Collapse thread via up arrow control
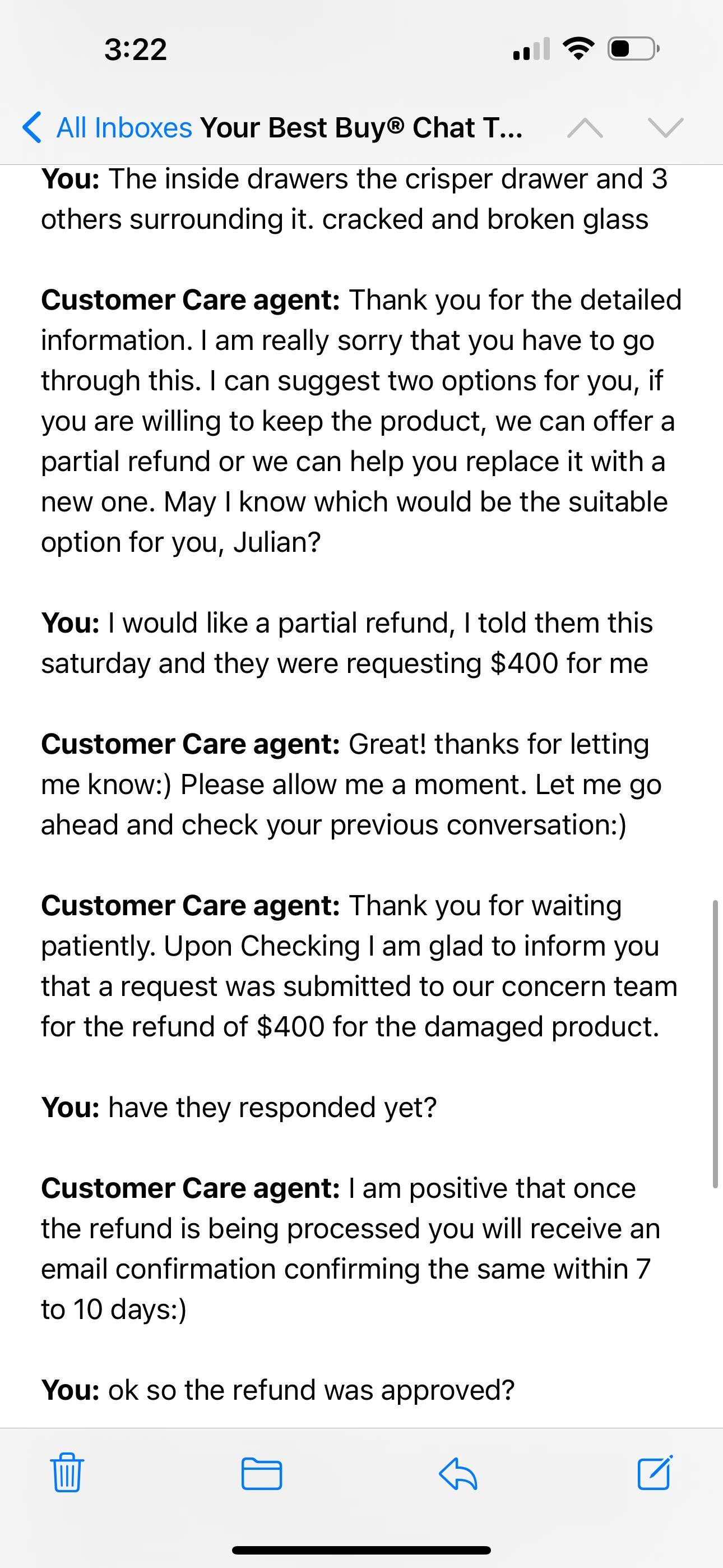The height and width of the screenshot is (1568, 723). [x=586, y=128]
